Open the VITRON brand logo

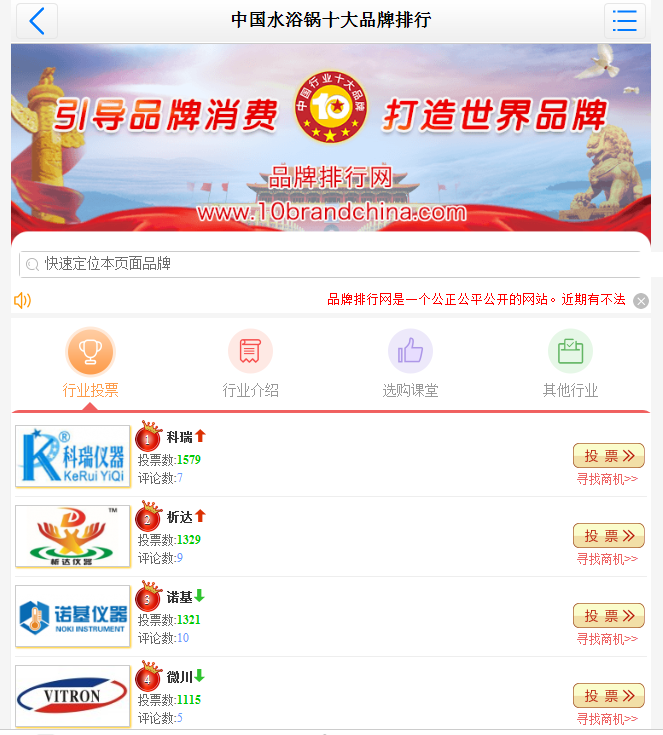pos(73,696)
